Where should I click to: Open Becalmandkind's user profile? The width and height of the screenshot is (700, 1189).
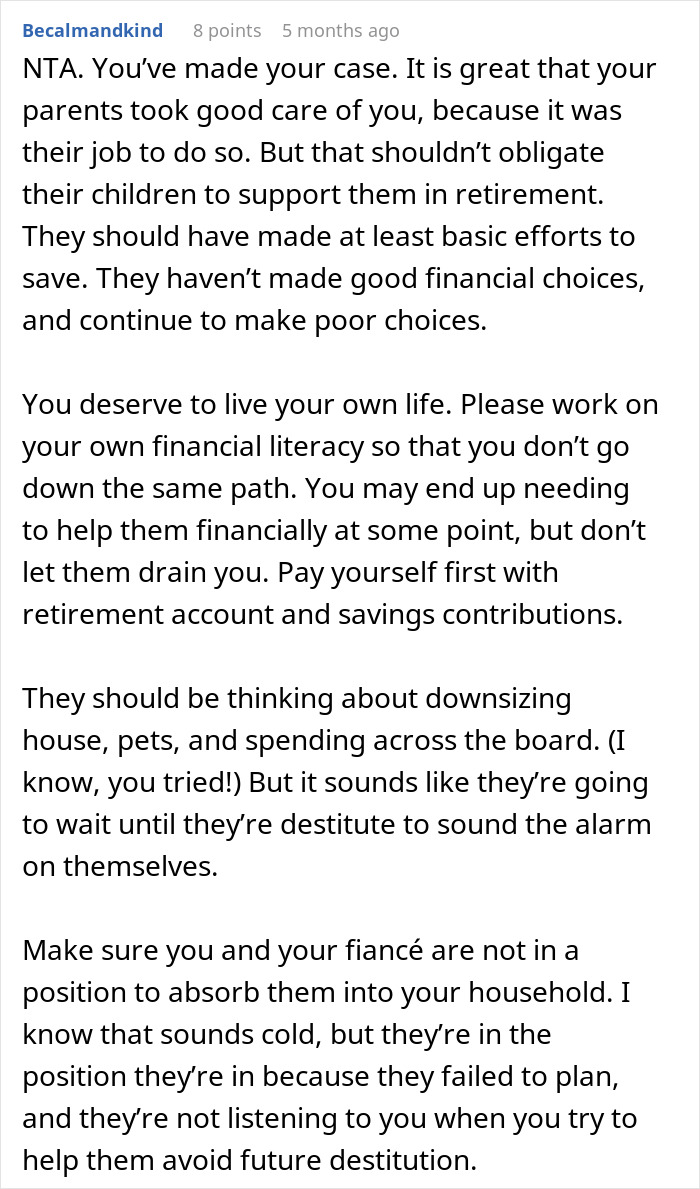92,30
